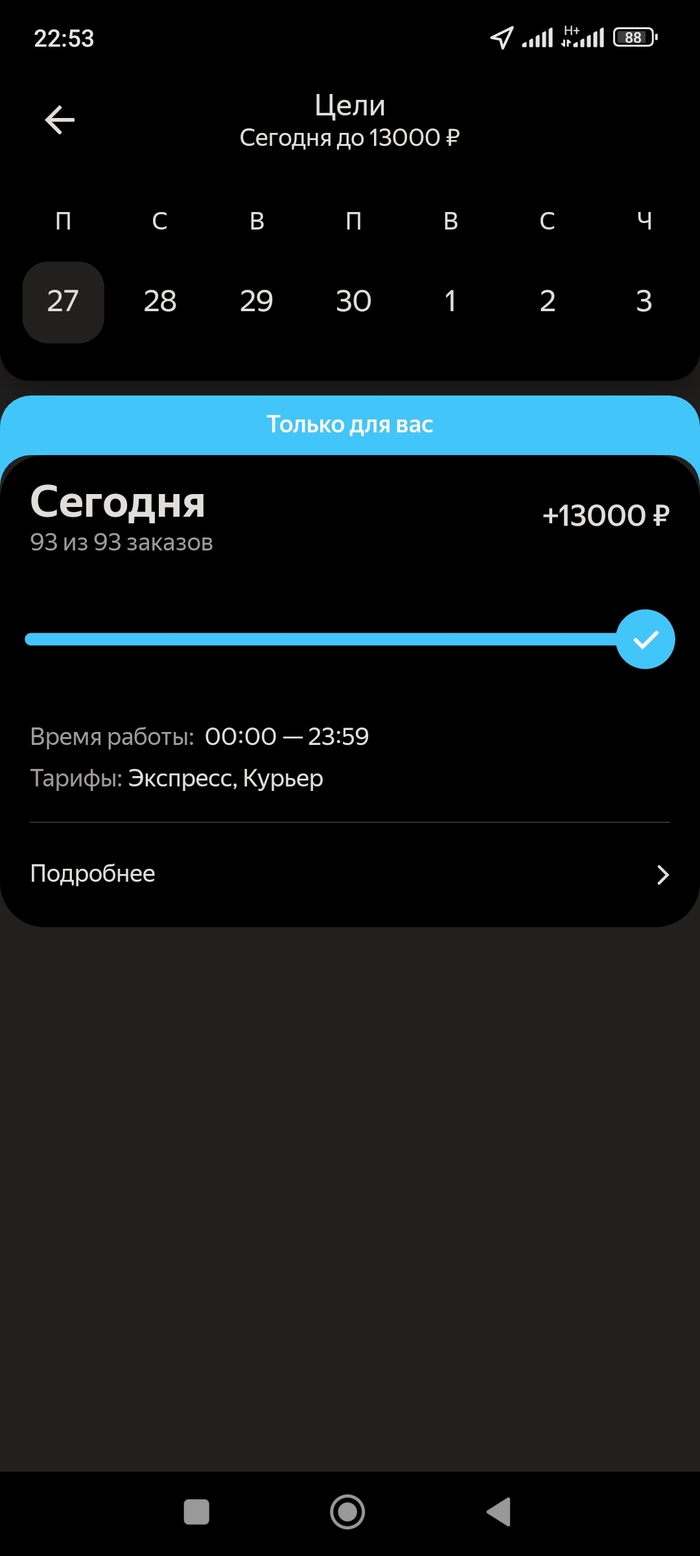
Task: Tap the system home button
Action: 347,1511
